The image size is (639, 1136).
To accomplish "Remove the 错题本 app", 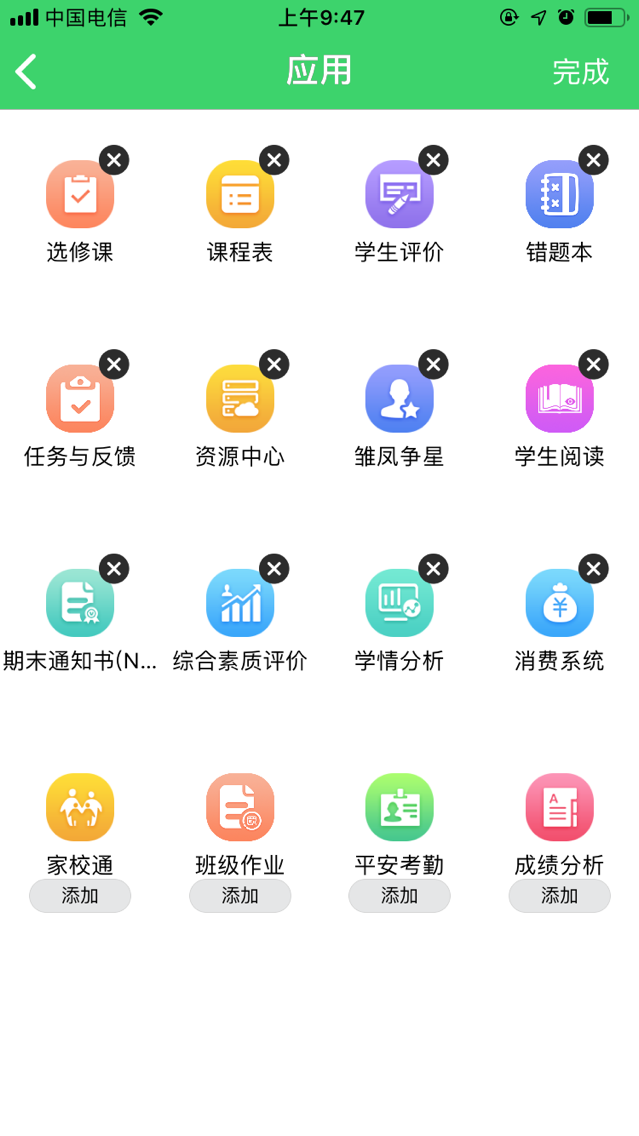I will (593, 160).
